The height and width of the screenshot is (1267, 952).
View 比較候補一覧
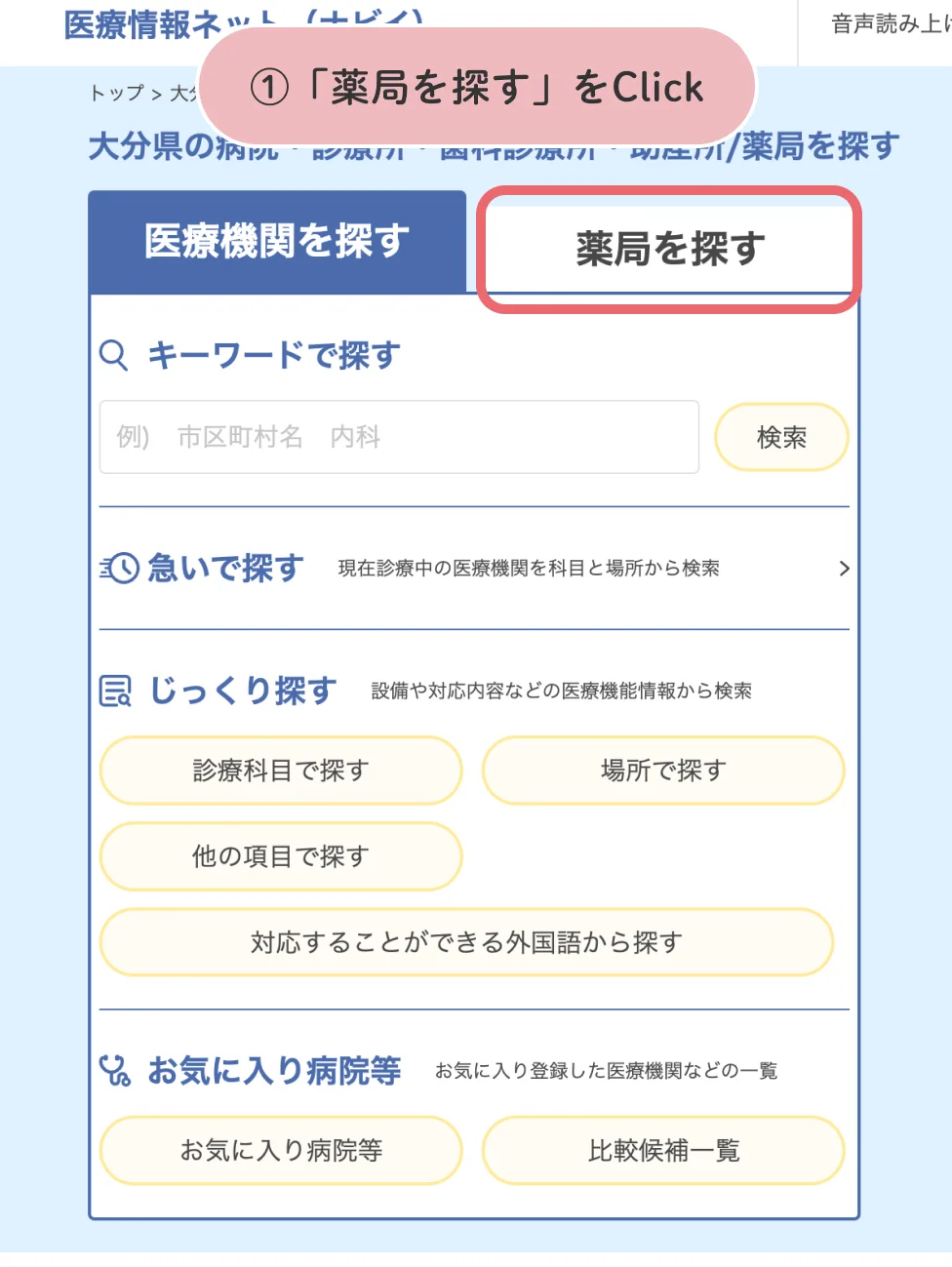coord(663,1151)
